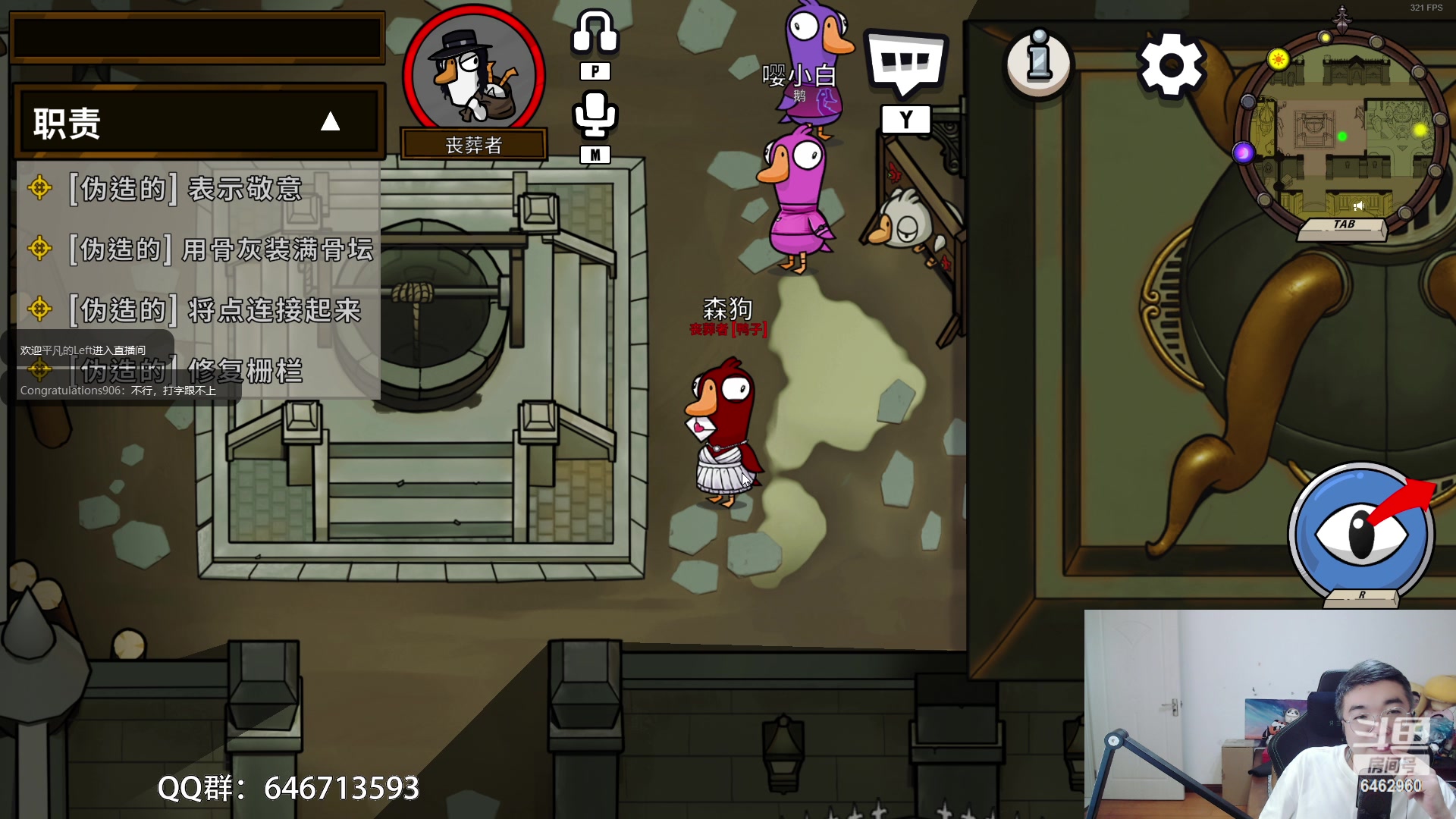Open the 丧葬者 role portrait
The width and height of the screenshot is (1456, 819).
click(474, 74)
